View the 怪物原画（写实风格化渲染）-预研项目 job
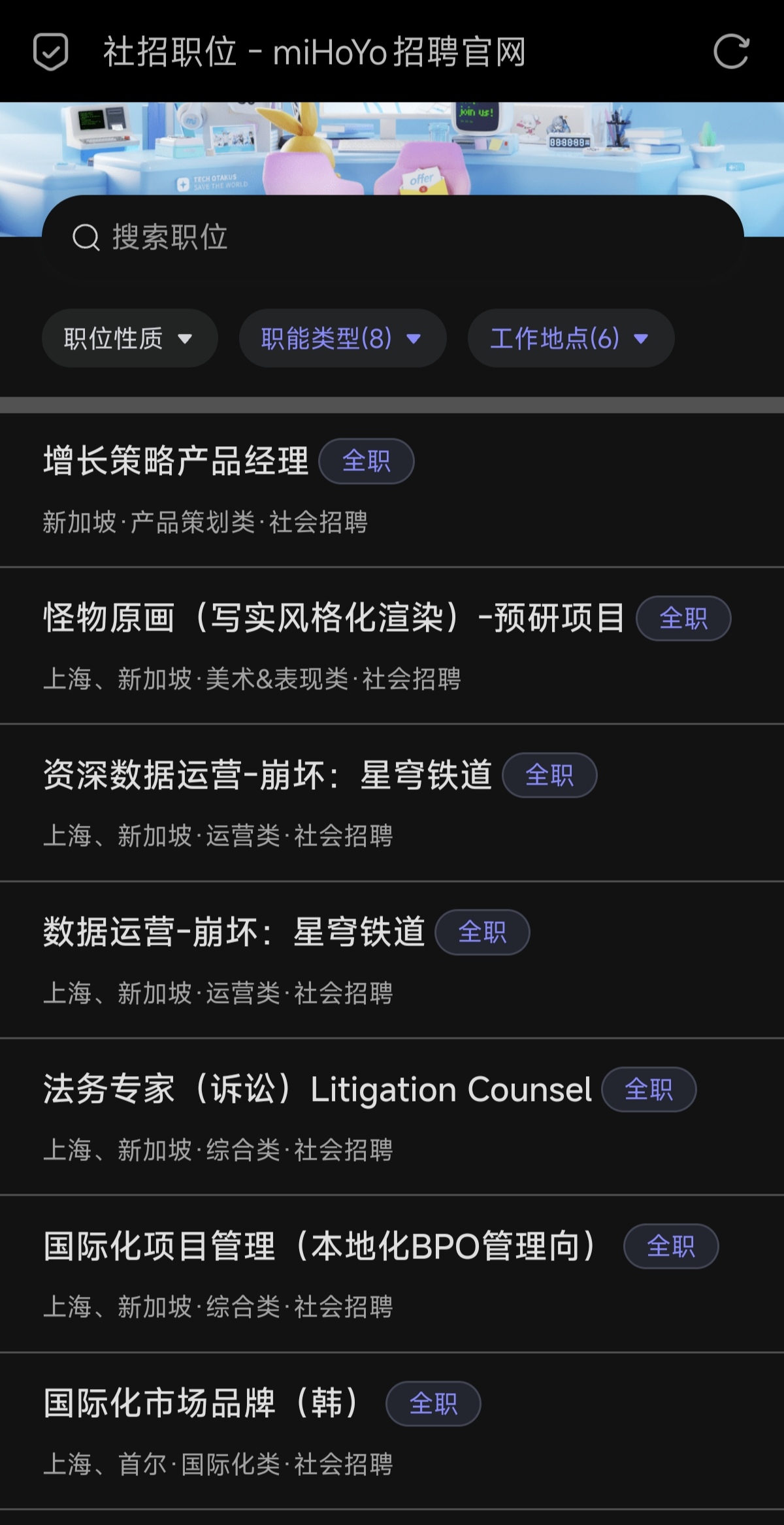 tap(333, 618)
